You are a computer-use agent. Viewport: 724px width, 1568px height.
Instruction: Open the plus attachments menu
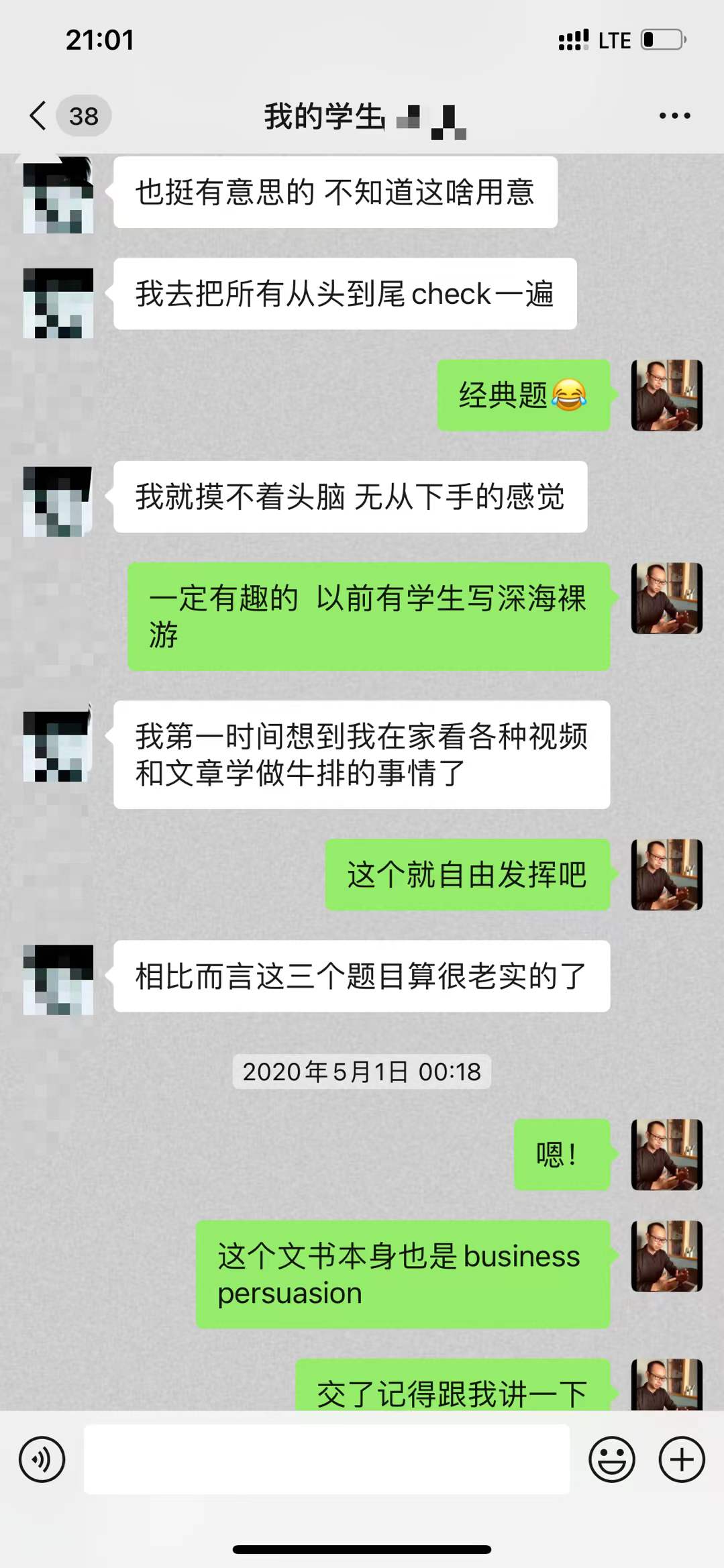tap(682, 1459)
